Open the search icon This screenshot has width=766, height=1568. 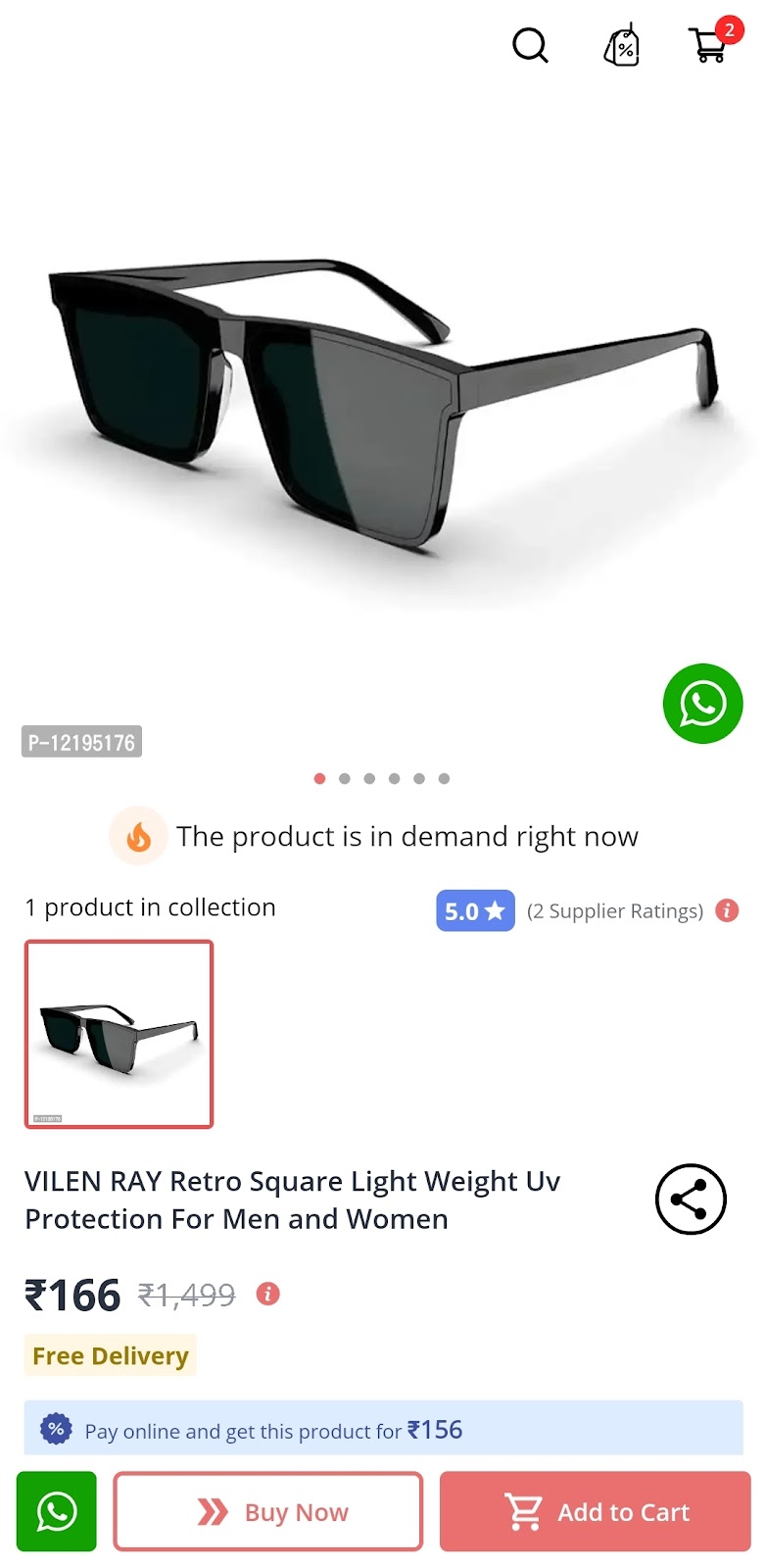pyautogui.click(x=530, y=45)
